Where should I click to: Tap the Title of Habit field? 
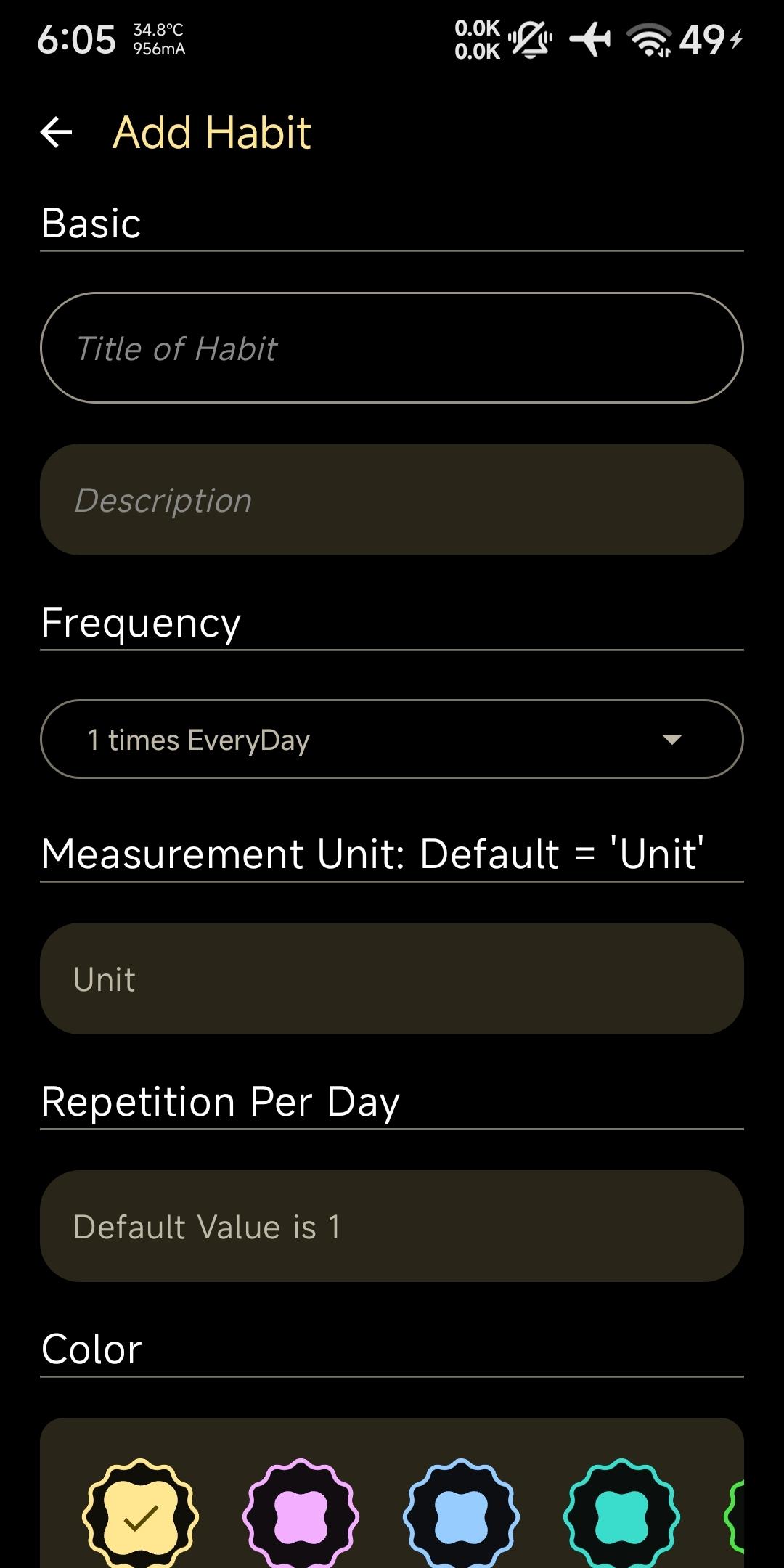pyautogui.click(x=392, y=348)
